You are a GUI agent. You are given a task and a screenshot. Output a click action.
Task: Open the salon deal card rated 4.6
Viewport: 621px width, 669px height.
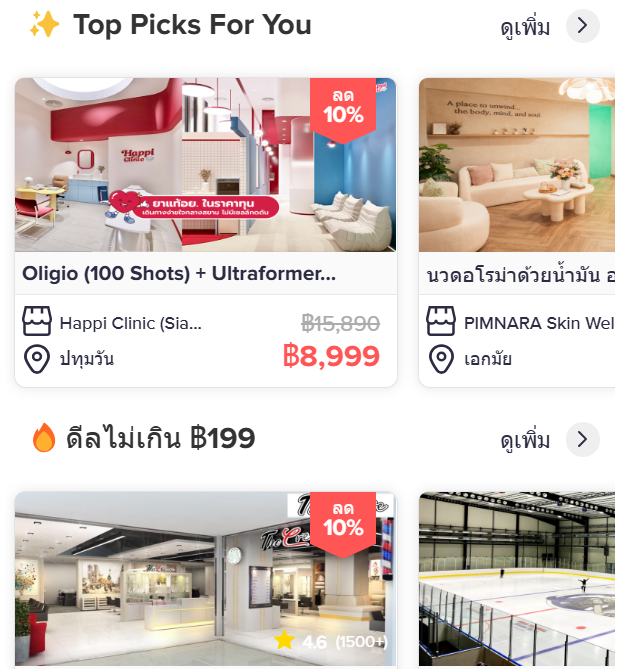click(205, 580)
